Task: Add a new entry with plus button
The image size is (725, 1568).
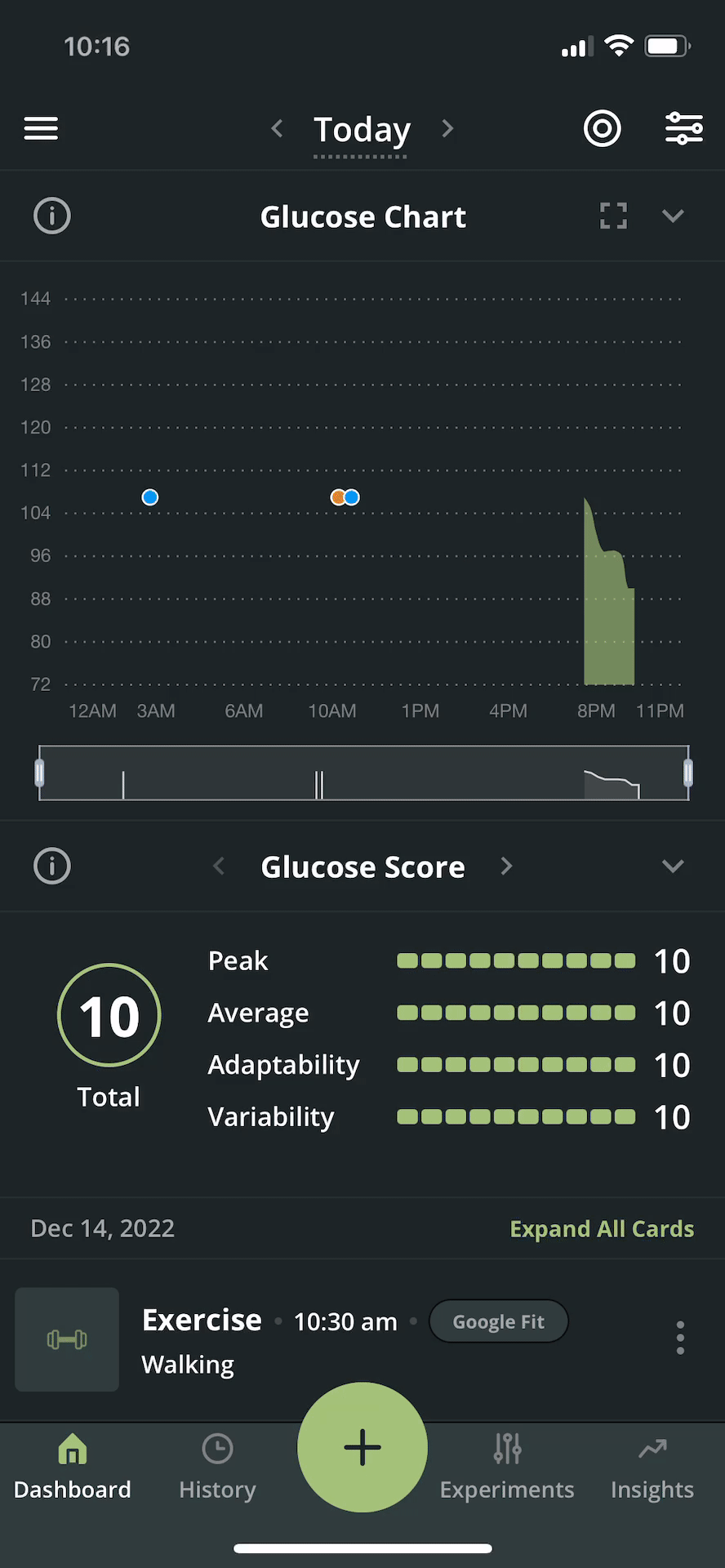Action: [362, 1447]
